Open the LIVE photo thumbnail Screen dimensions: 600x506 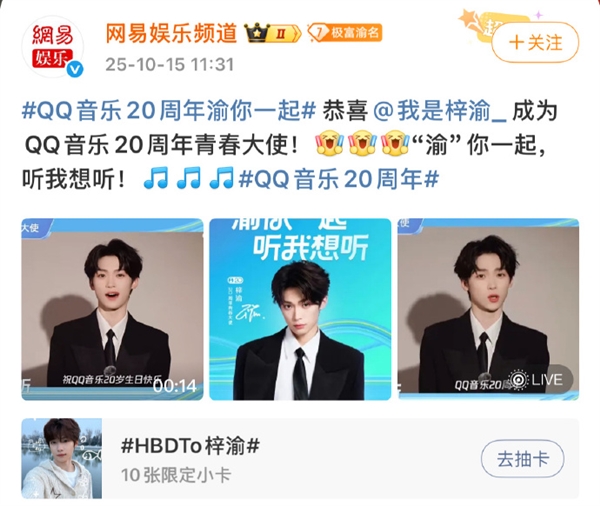[x=488, y=310]
